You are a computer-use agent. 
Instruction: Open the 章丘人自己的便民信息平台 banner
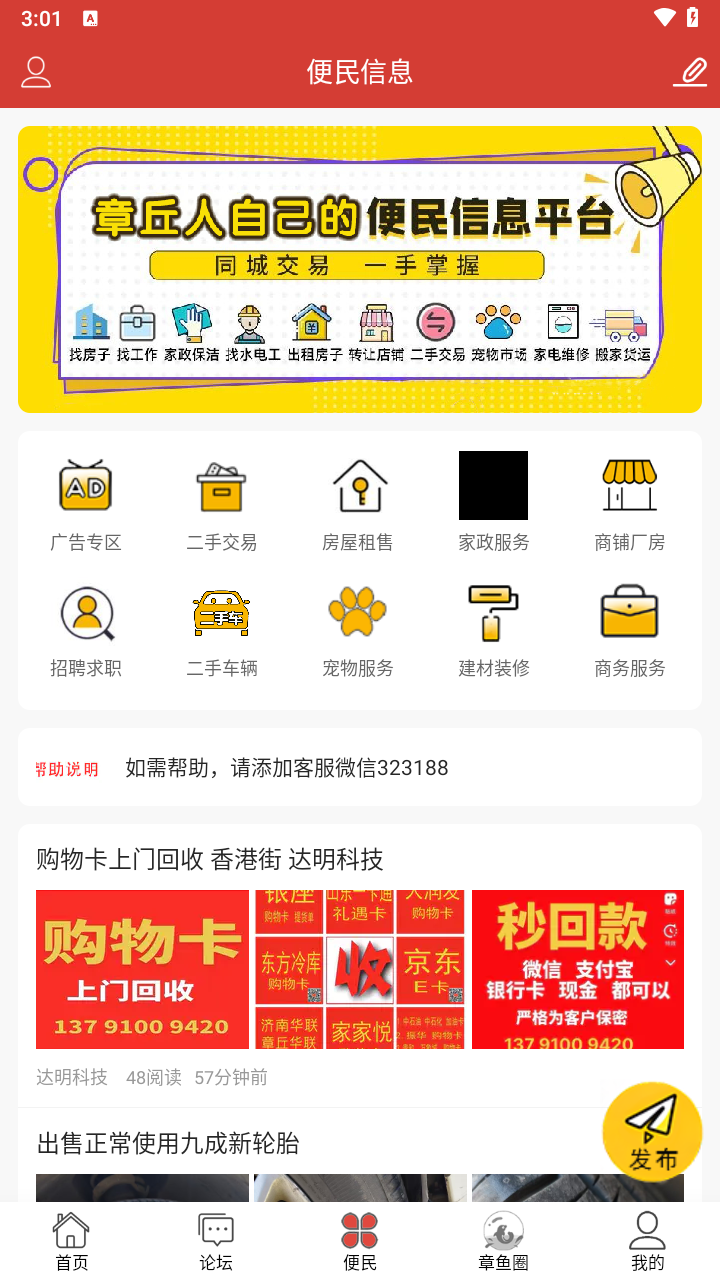pos(360,269)
